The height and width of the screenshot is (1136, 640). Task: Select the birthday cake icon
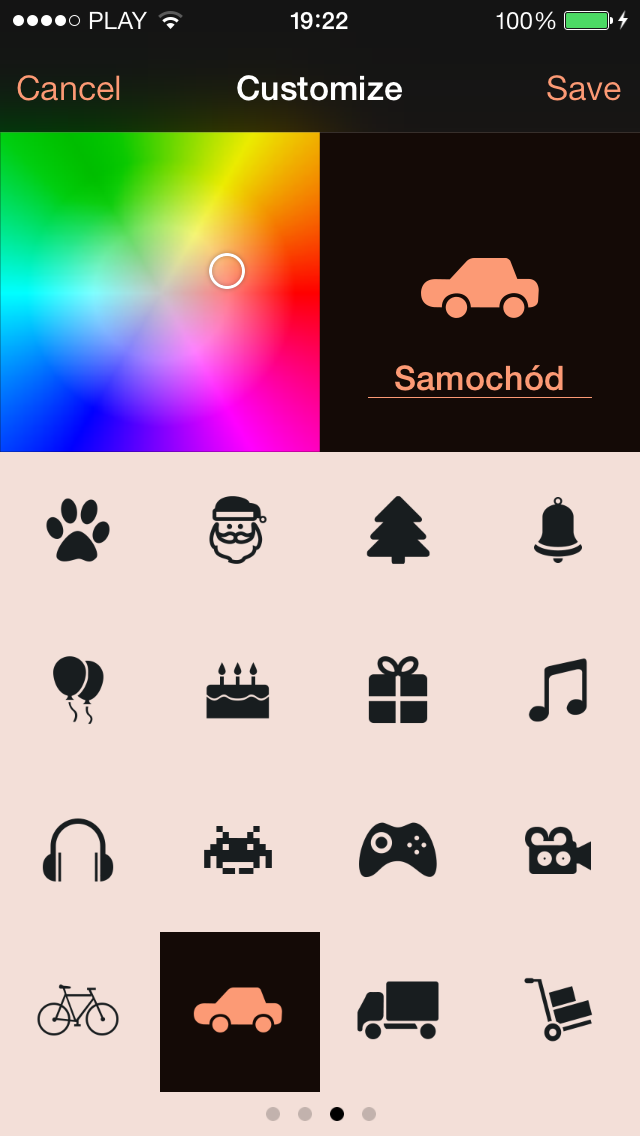pos(238,690)
